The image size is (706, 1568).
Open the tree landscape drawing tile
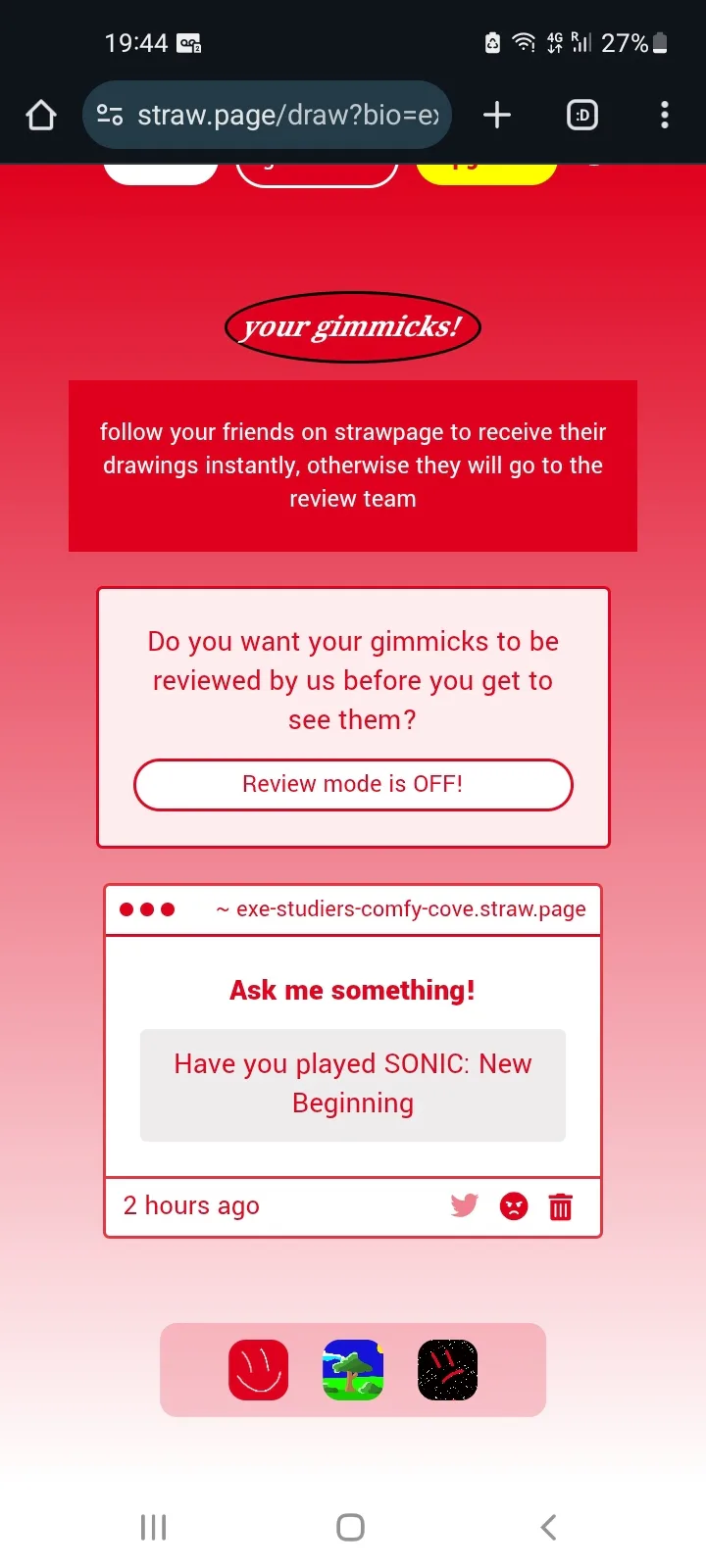coord(353,1369)
